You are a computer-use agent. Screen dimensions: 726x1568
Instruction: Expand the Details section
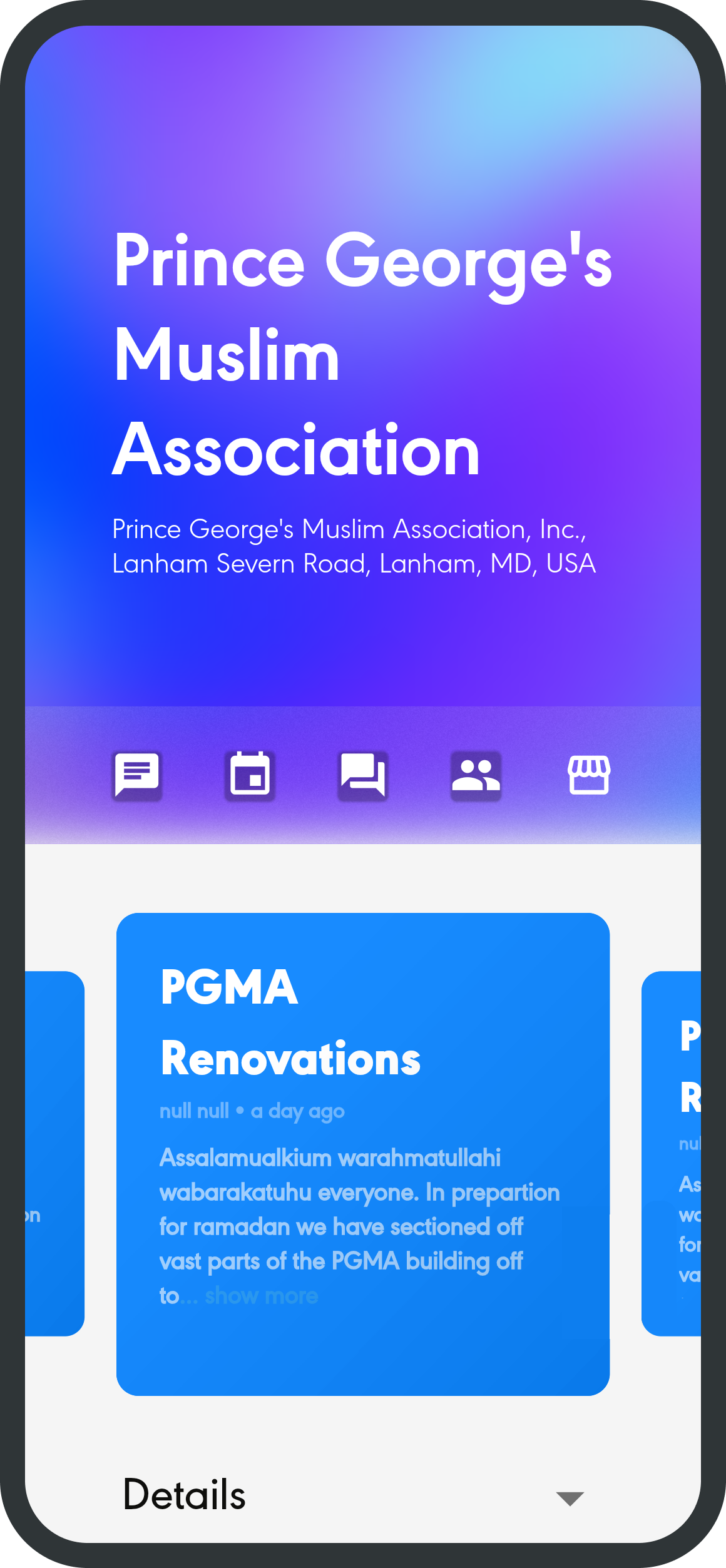[363, 1495]
